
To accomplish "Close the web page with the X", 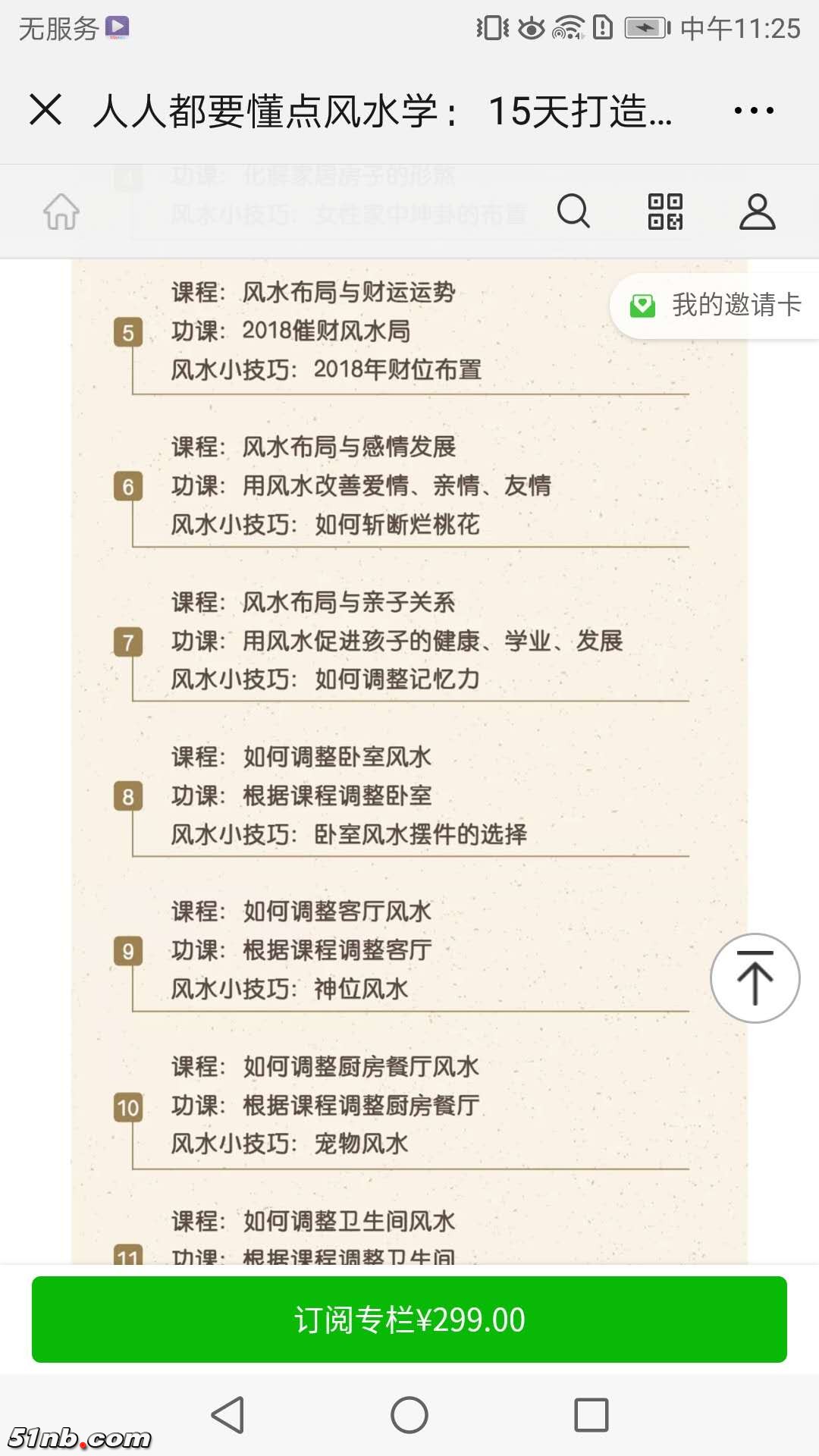I will point(45,110).
